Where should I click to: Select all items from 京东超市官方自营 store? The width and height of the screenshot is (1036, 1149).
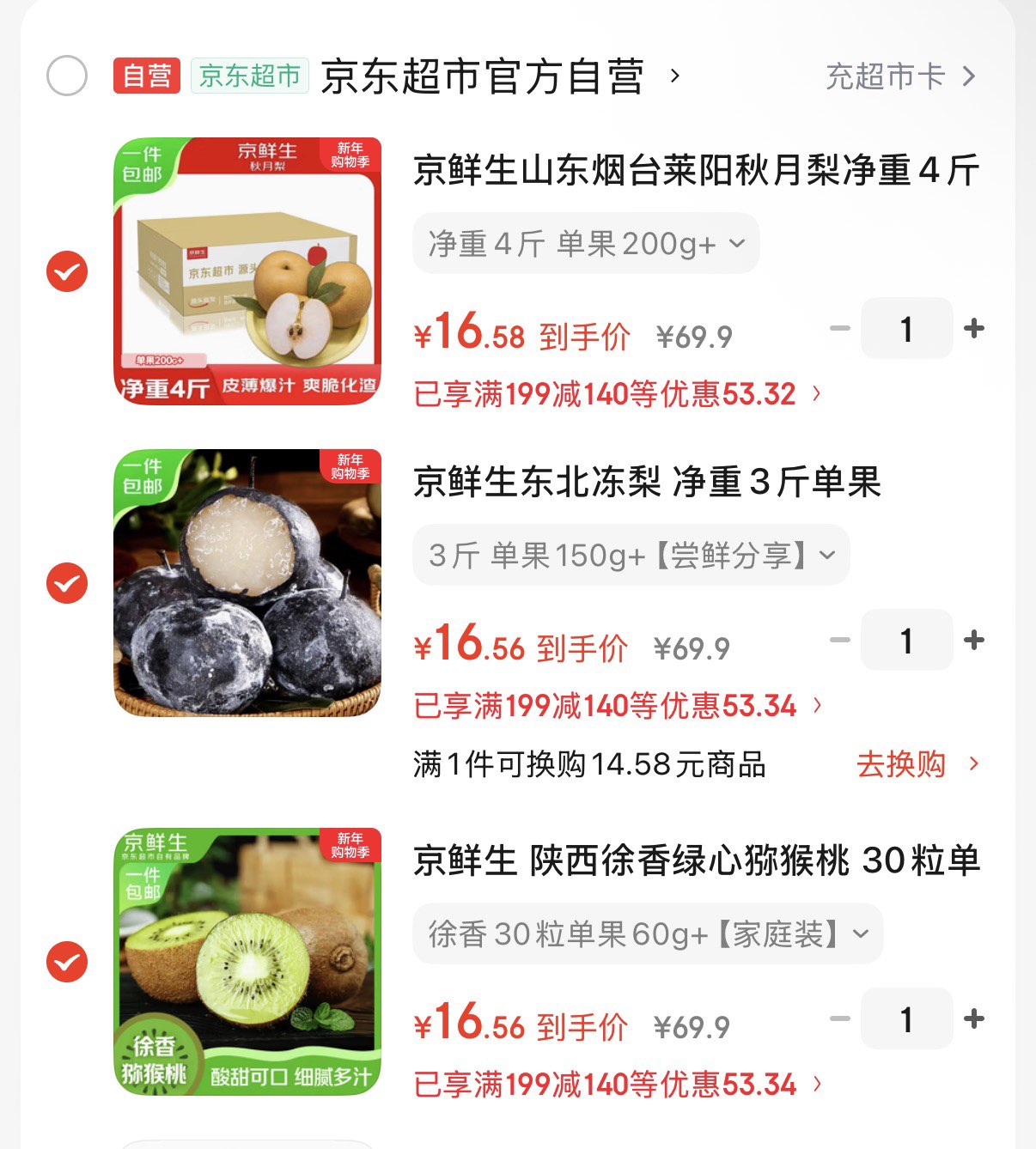coord(67,76)
